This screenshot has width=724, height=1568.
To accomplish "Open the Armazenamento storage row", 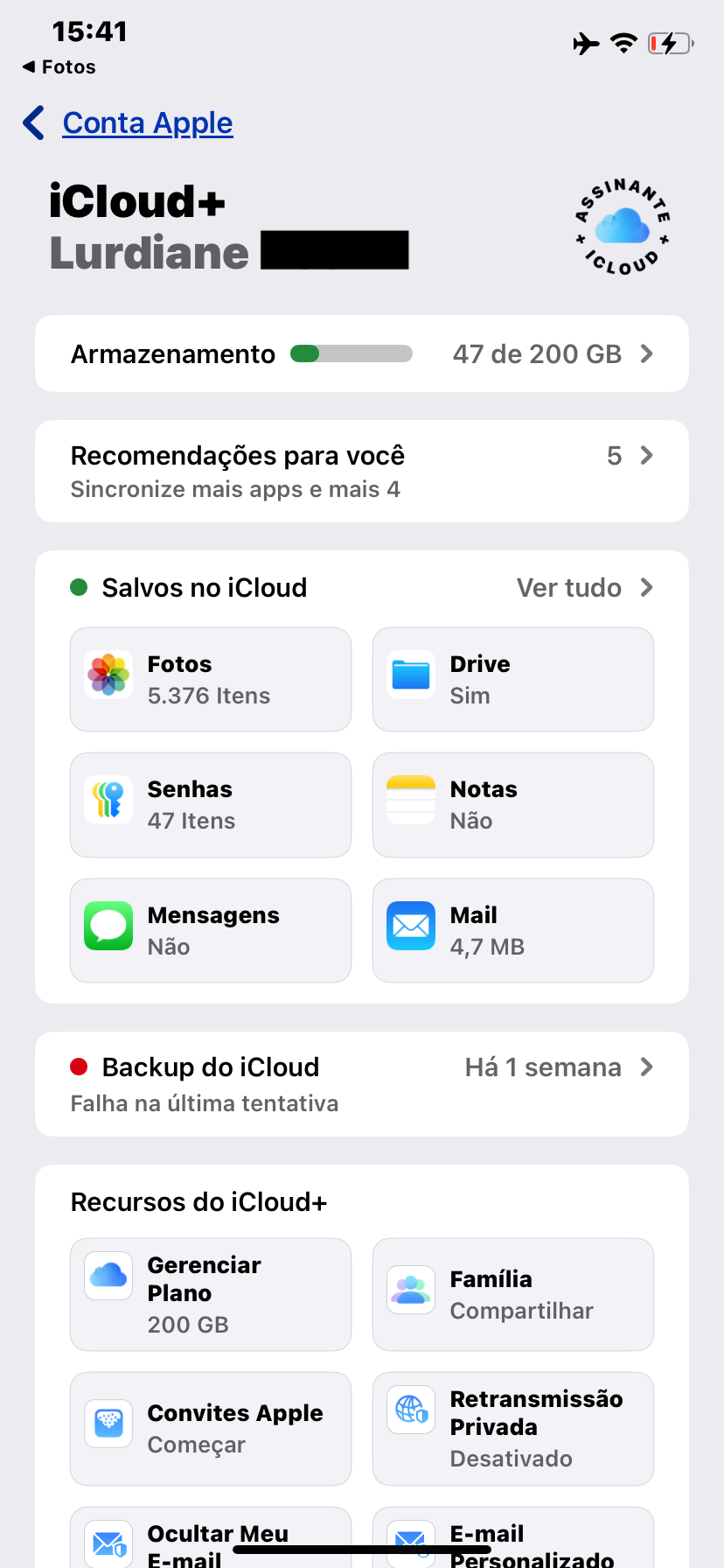I will tap(361, 353).
